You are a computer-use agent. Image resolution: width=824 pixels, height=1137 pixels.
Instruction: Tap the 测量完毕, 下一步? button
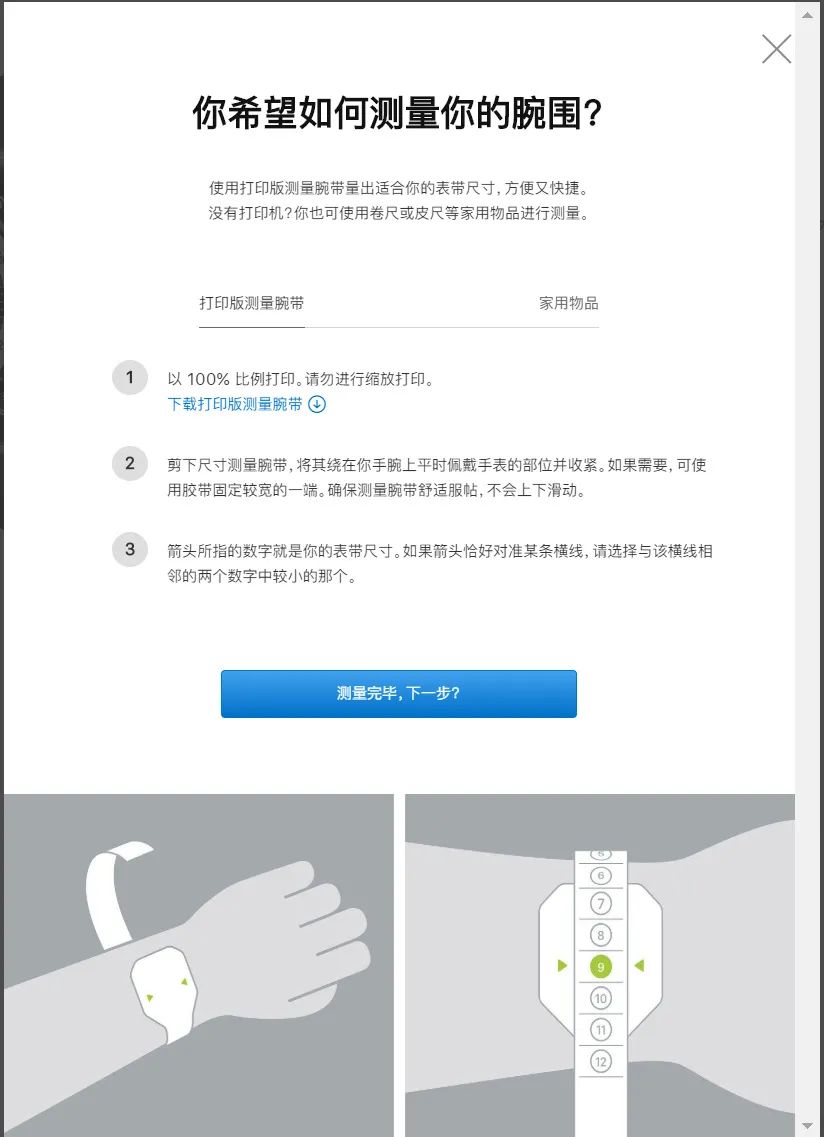coord(398,694)
